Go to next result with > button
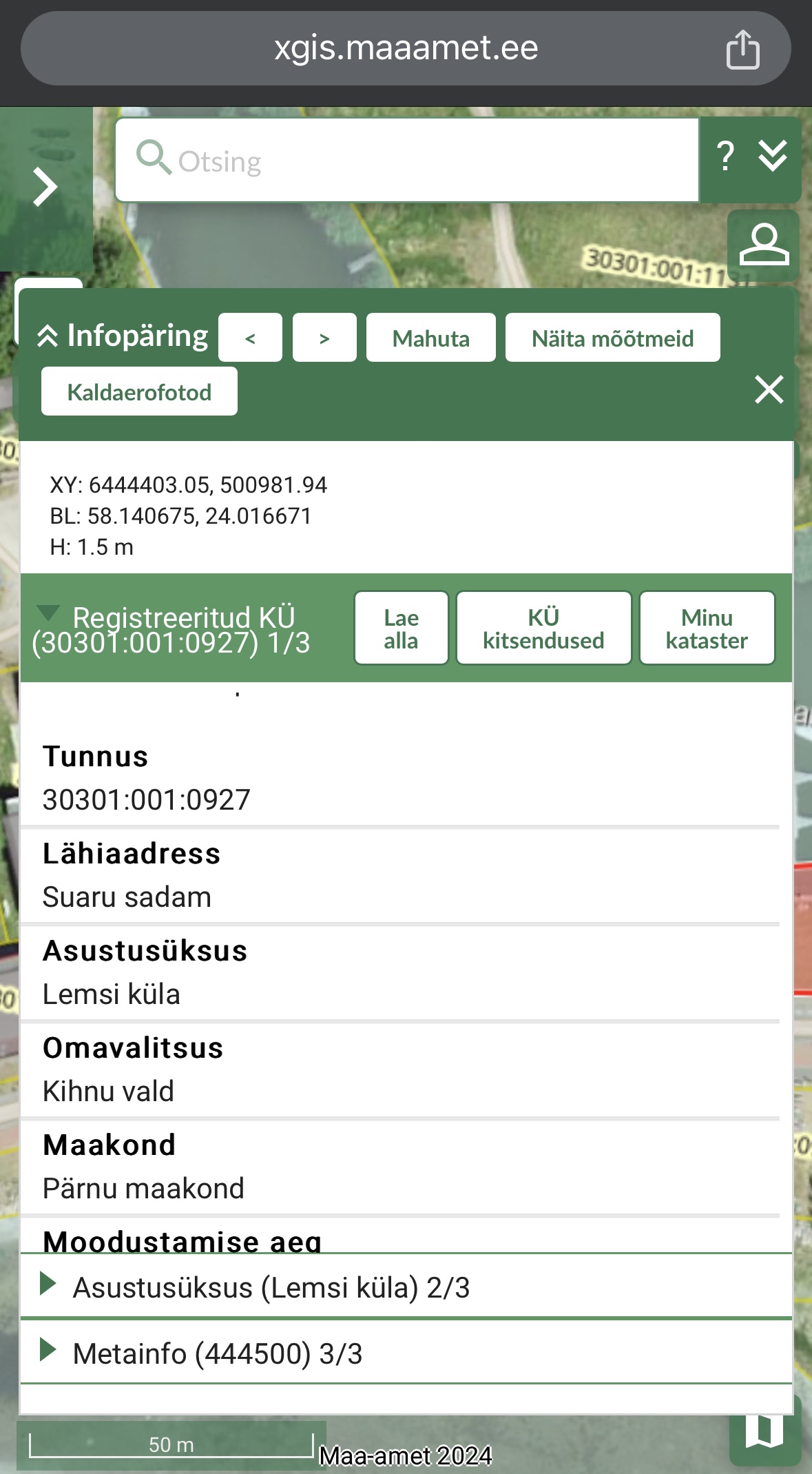812x1474 pixels. (x=324, y=338)
